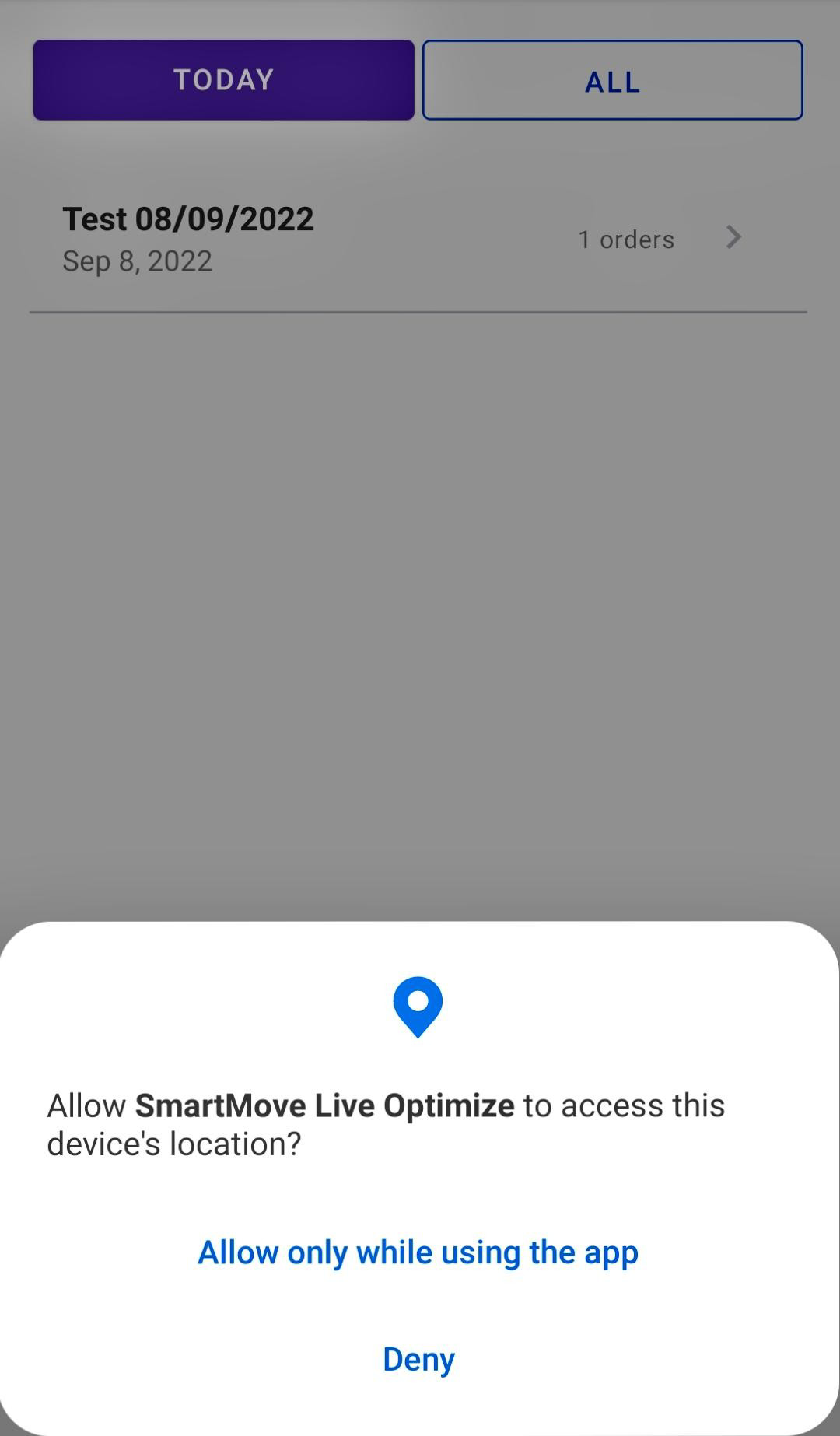
Task: Allow location only while using the app
Action: point(418,1253)
